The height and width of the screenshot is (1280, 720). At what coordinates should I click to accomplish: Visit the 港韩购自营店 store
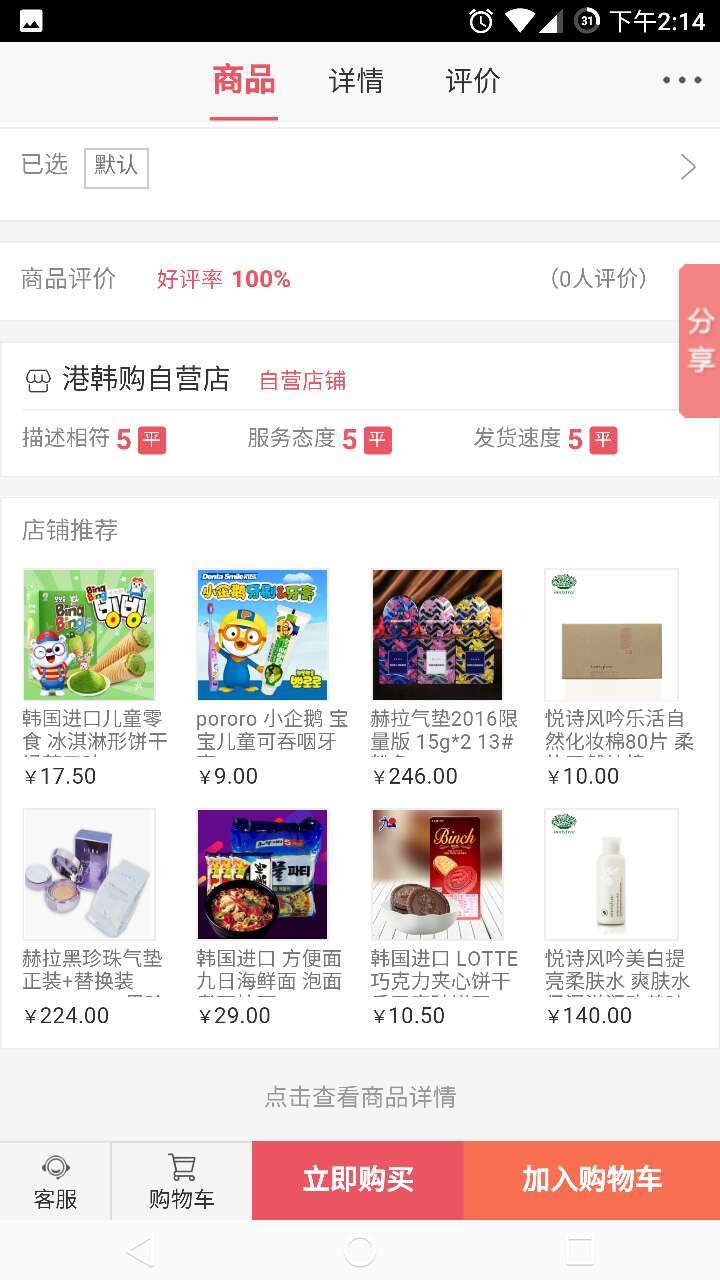click(x=146, y=379)
